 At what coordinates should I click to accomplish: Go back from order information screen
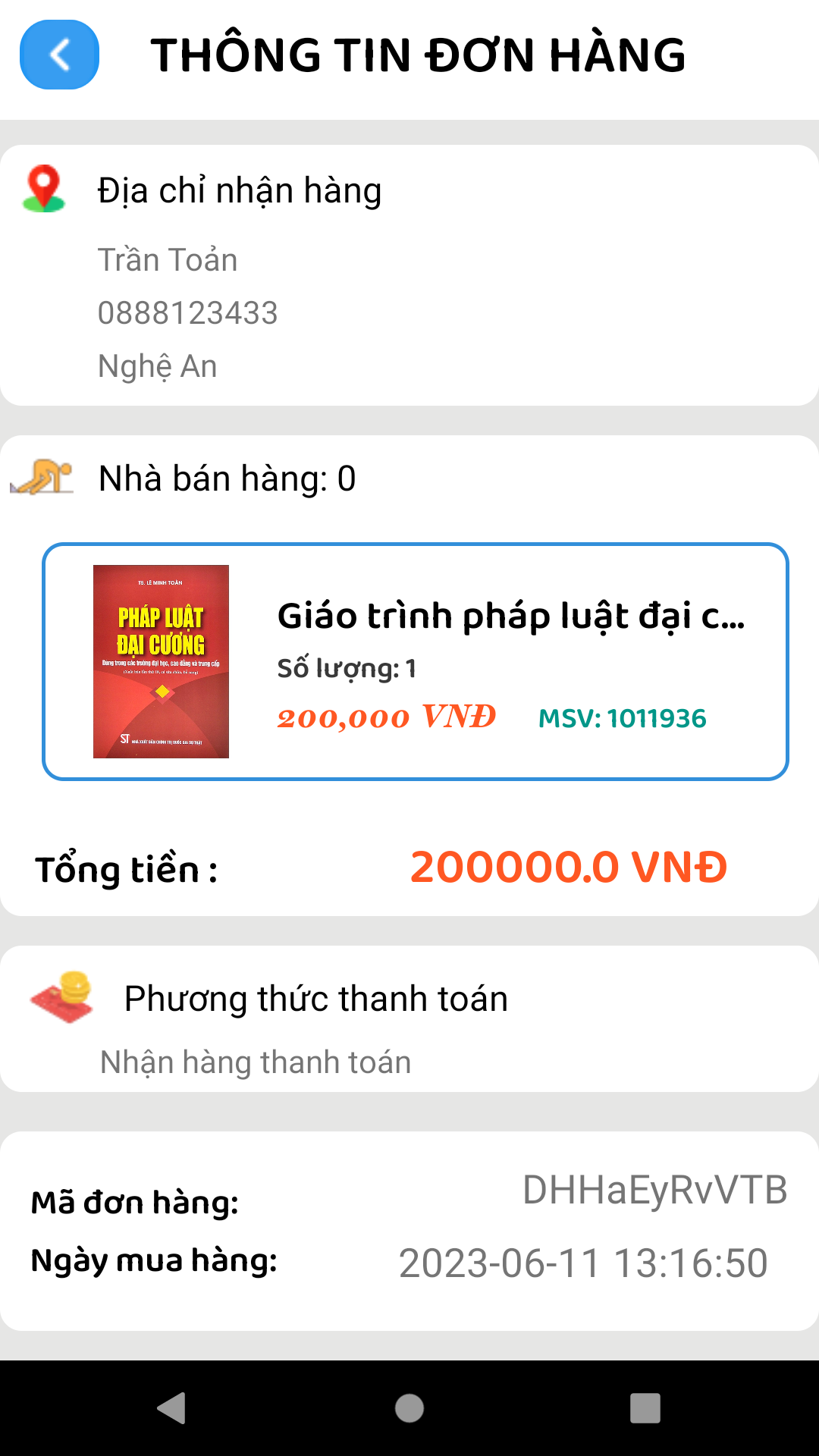[59, 55]
